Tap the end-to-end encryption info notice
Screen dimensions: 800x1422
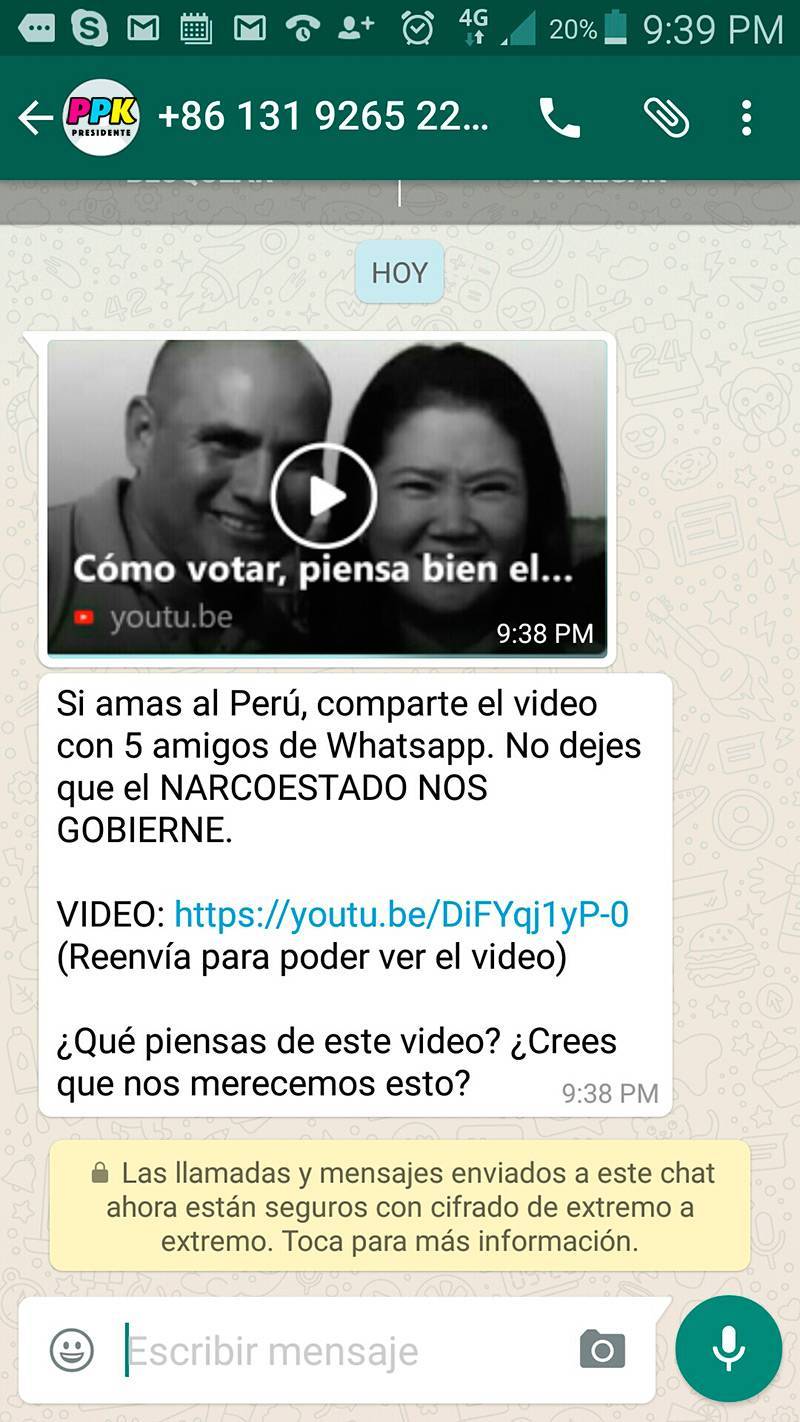coord(400,1206)
